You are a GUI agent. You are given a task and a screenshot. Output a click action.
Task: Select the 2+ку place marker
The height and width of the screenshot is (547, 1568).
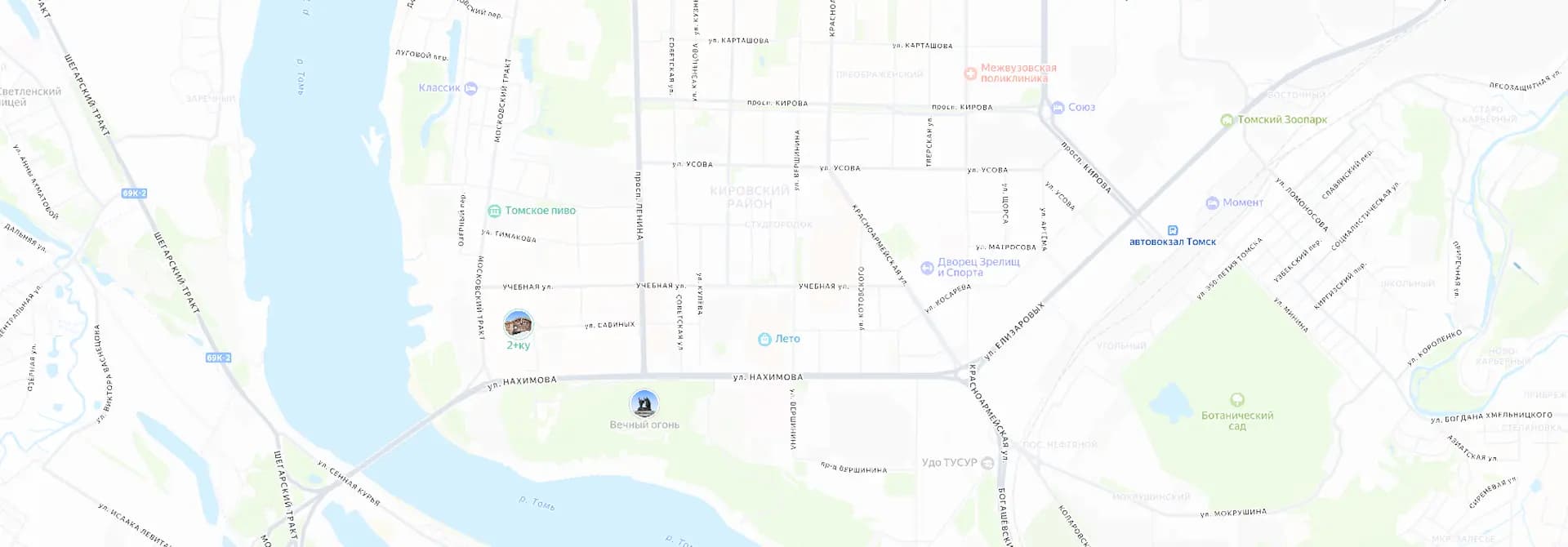pos(518,325)
